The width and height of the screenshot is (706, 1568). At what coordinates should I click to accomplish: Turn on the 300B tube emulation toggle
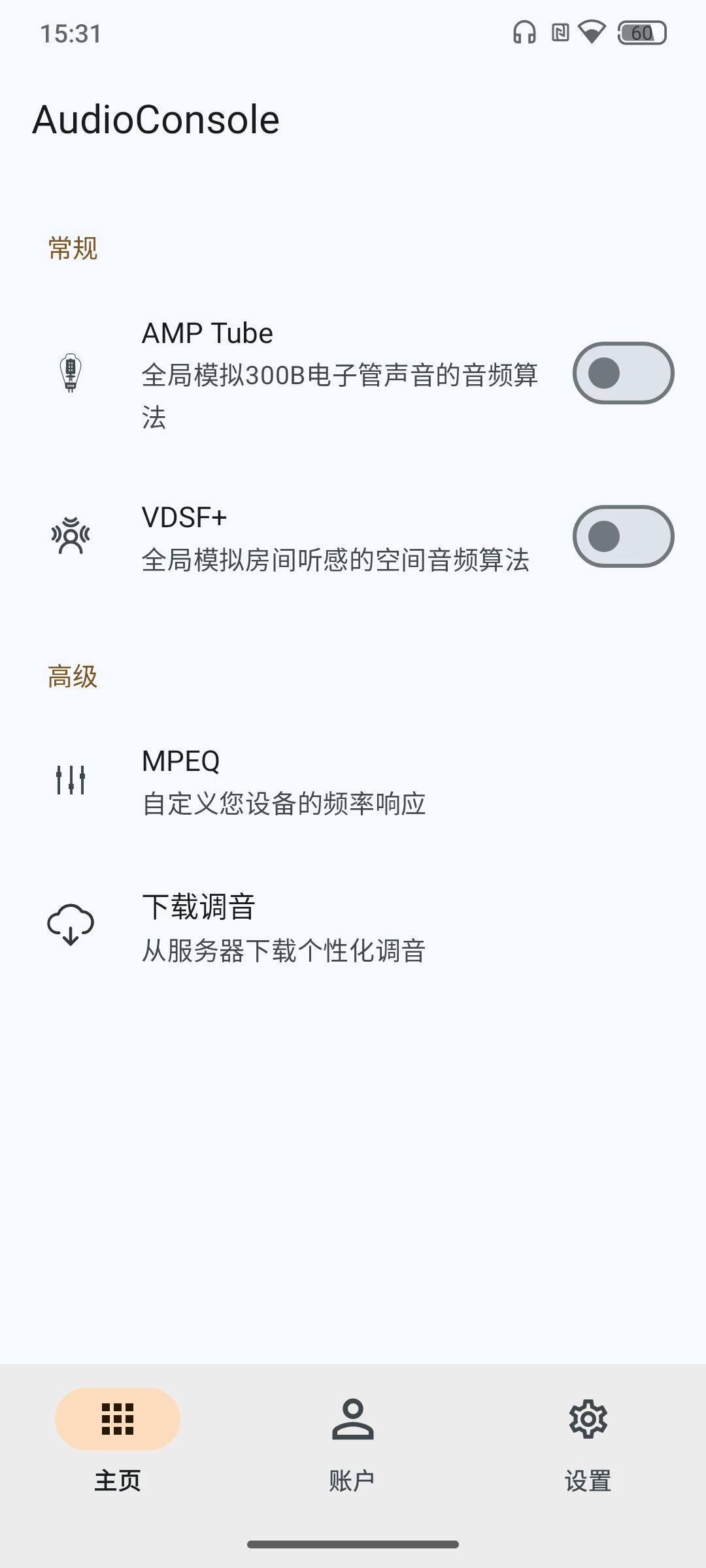(622, 373)
